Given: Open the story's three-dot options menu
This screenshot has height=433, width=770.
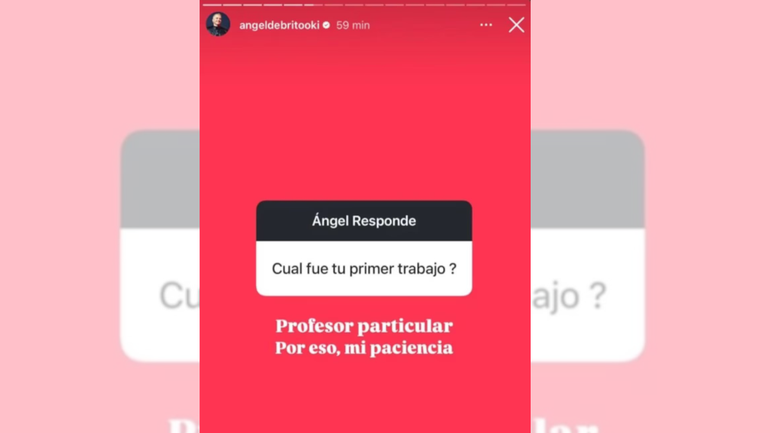Looking at the screenshot, I should 486,25.
